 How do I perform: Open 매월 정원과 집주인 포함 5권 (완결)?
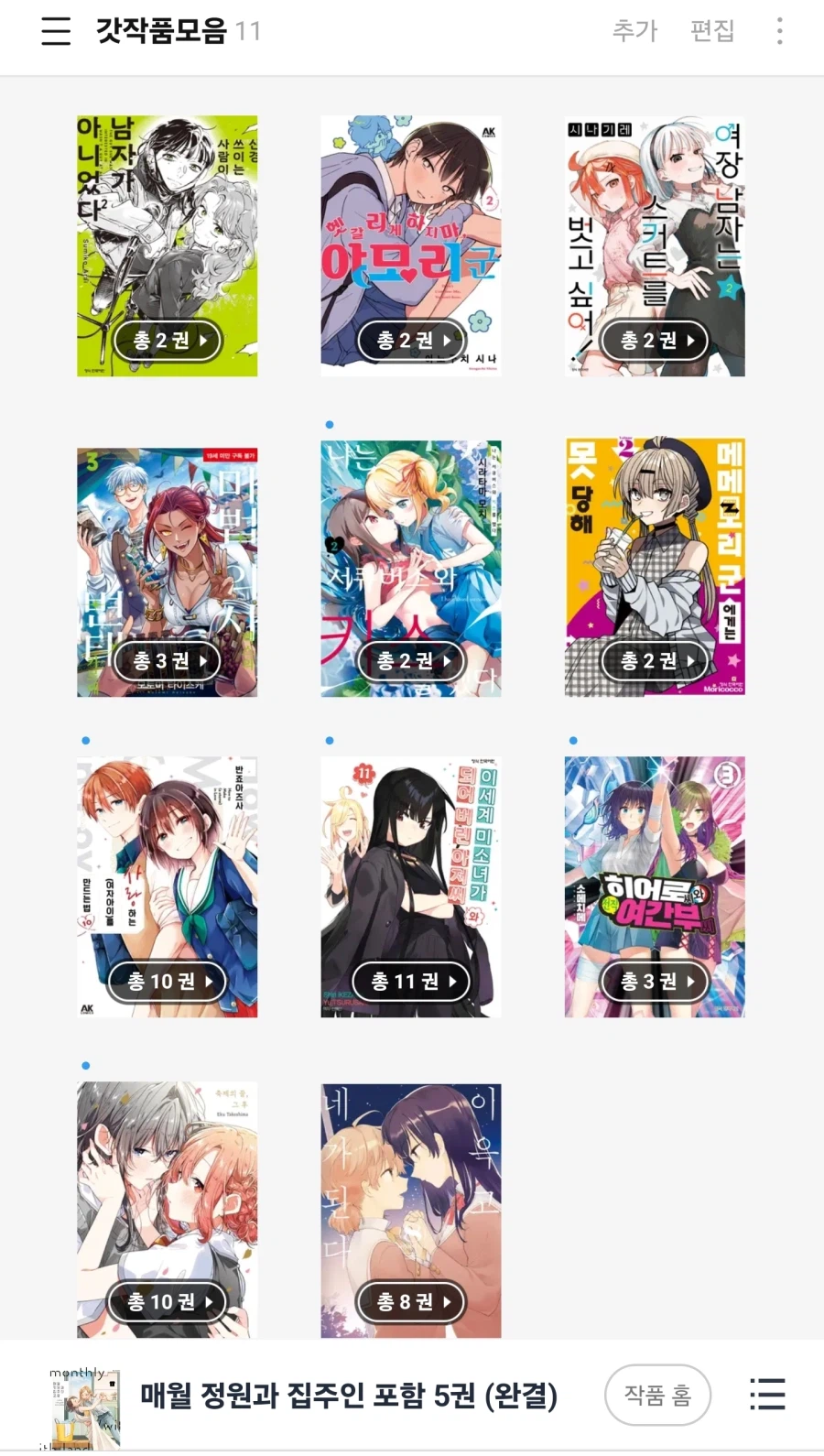pyautogui.click(x=348, y=1396)
